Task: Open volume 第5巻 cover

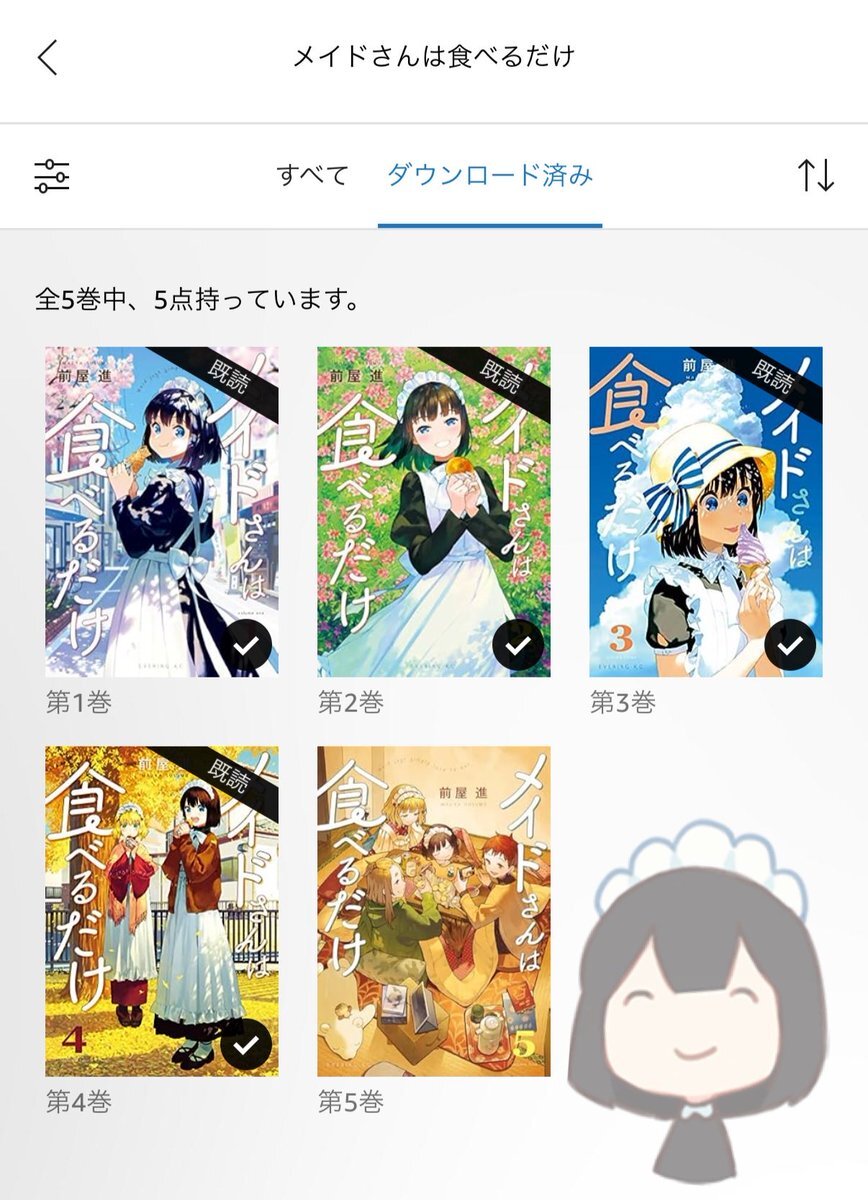Action: pos(434,911)
